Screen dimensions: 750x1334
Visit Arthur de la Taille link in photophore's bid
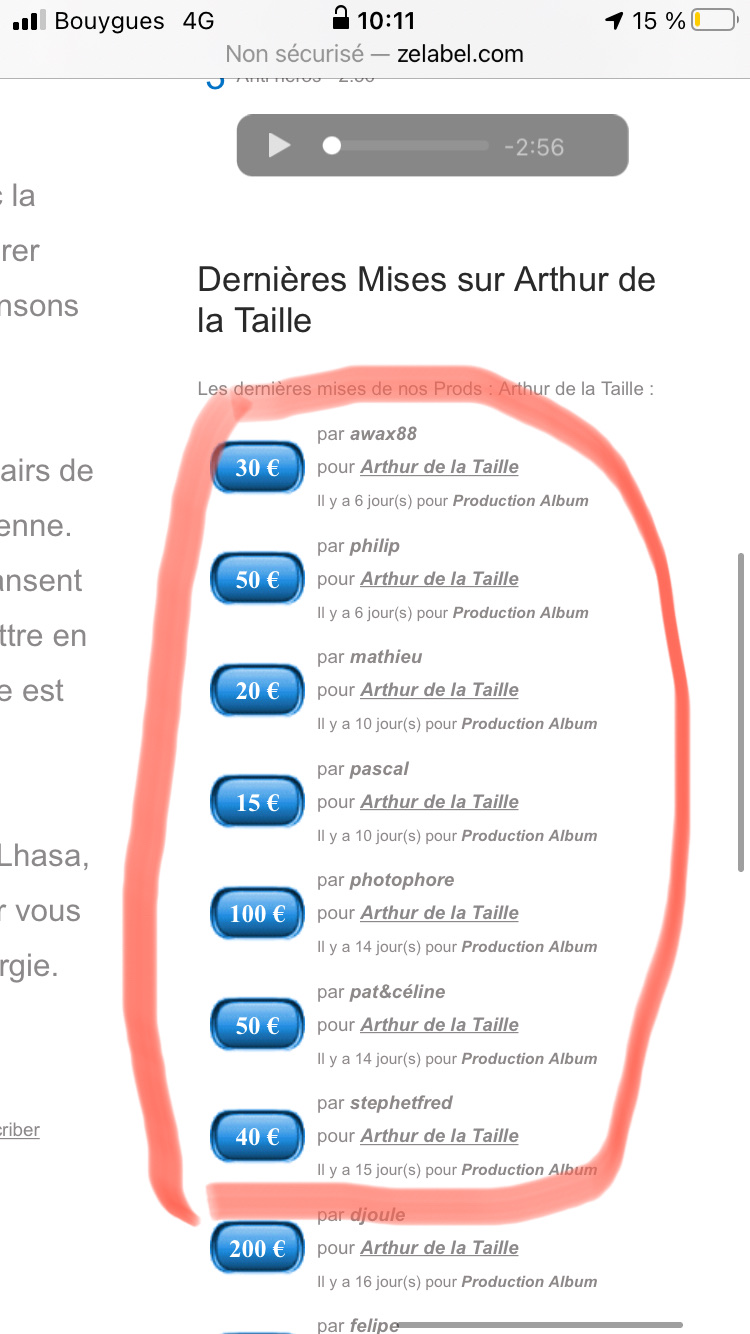(439, 913)
